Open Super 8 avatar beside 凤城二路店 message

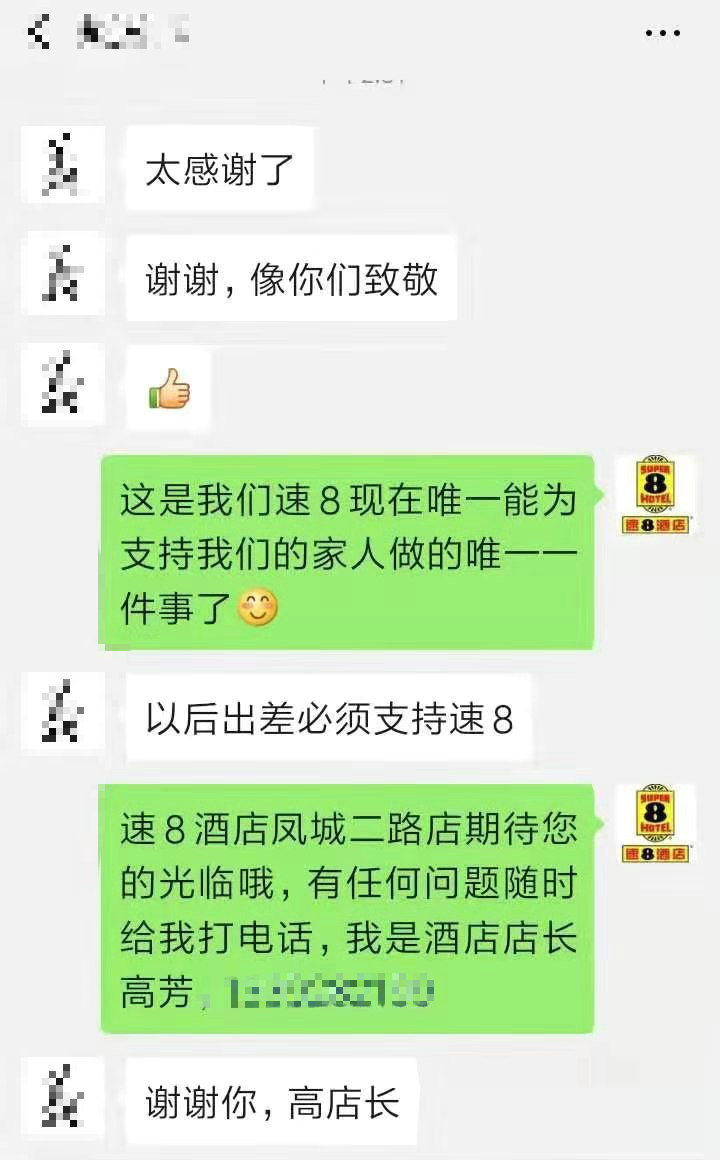click(656, 824)
